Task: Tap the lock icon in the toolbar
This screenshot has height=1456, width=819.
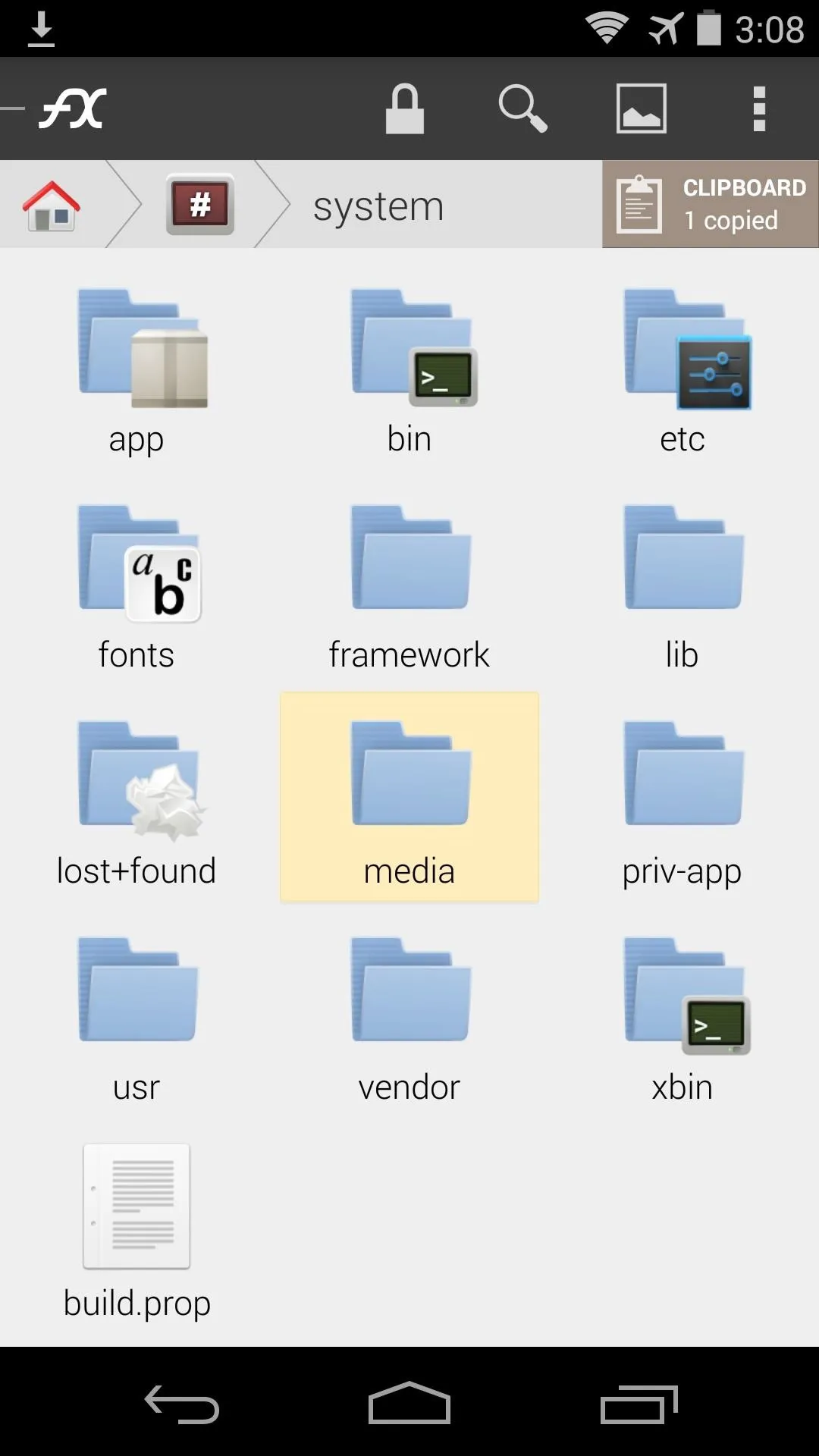Action: coord(404,108)
